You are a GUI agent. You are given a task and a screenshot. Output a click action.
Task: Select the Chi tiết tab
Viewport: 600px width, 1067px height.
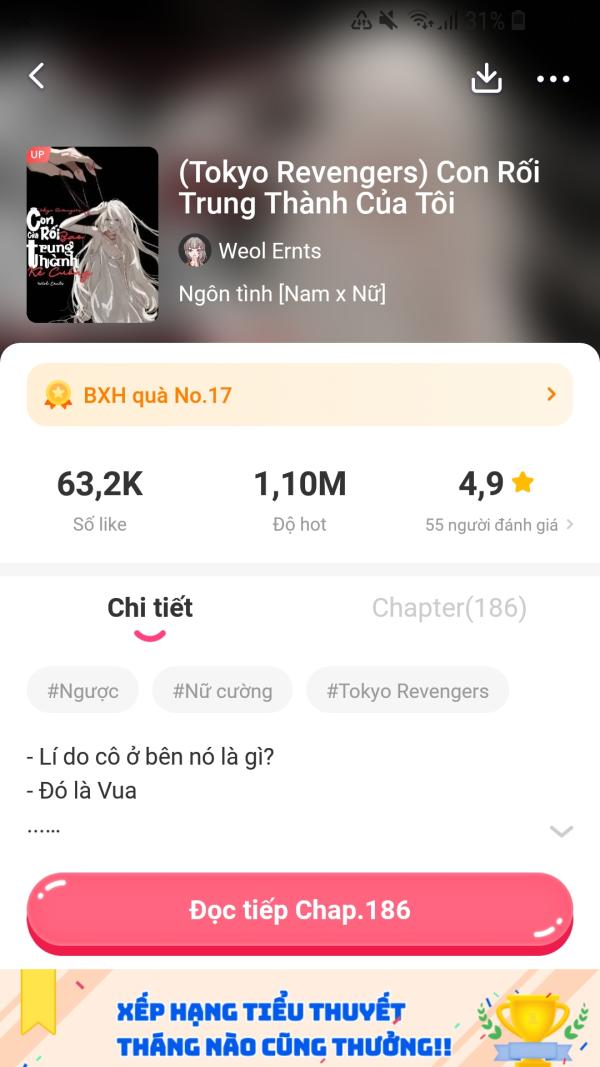(150, 607)
